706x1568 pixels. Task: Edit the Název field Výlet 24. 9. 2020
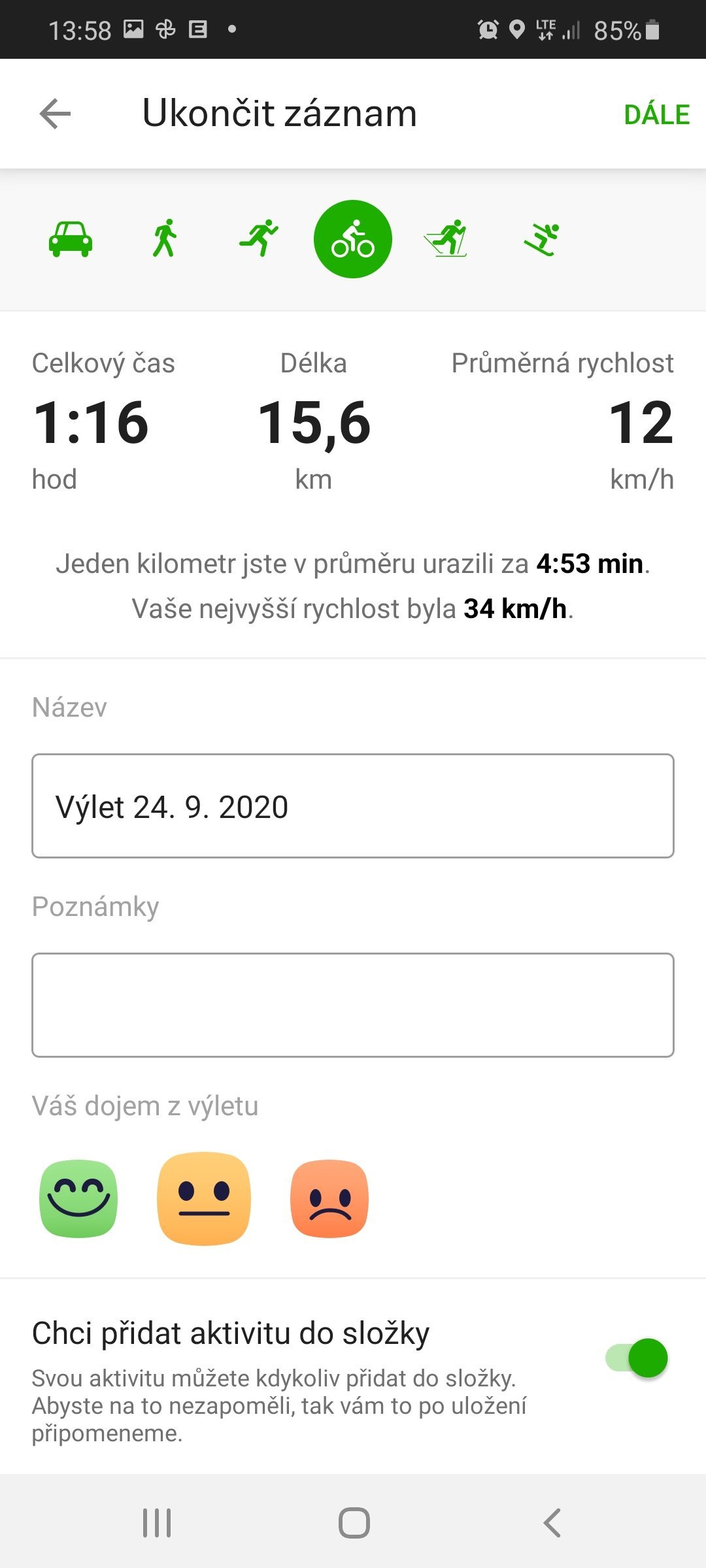point(353,806)
